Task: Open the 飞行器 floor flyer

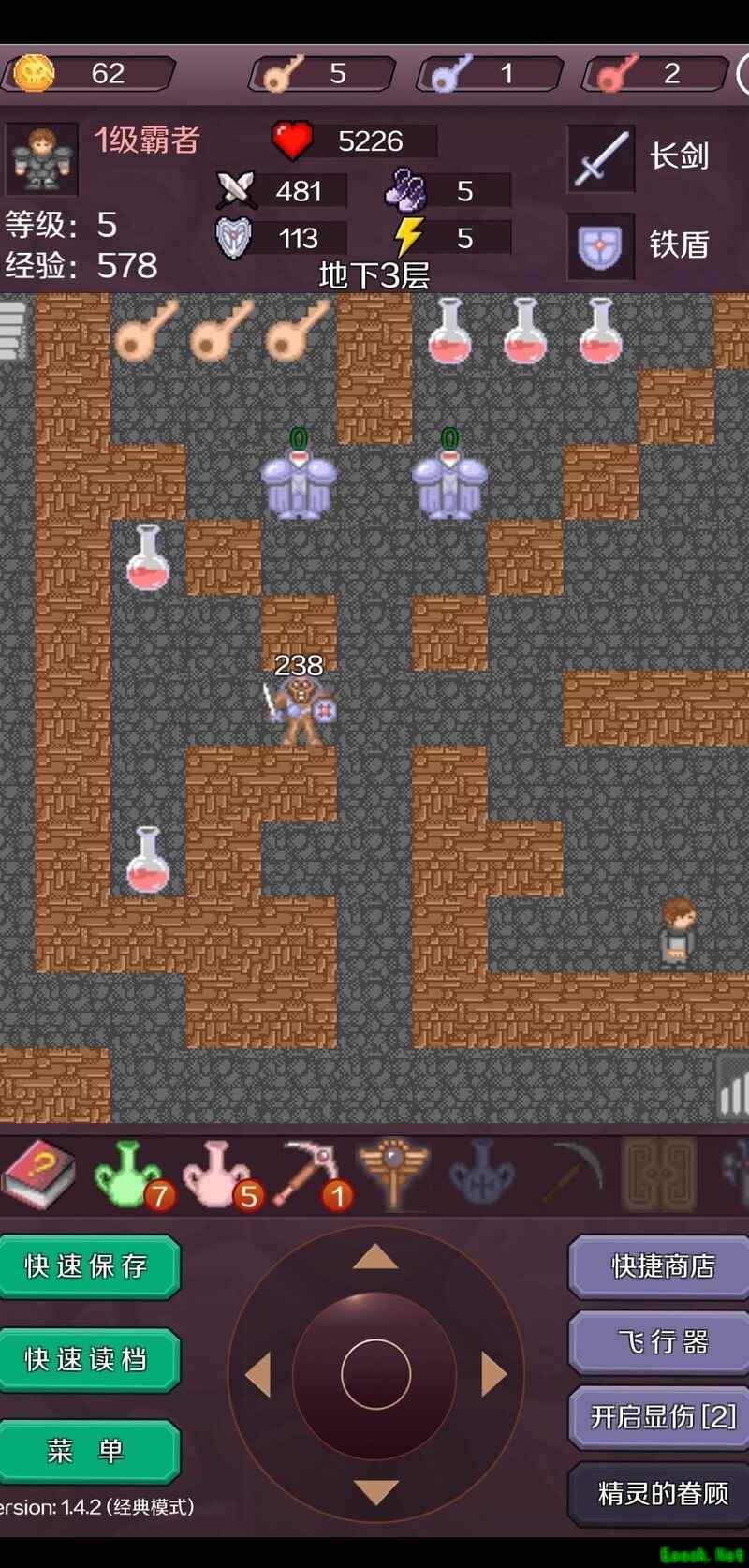Action: pyautogui.click(x=660, y=1342)
